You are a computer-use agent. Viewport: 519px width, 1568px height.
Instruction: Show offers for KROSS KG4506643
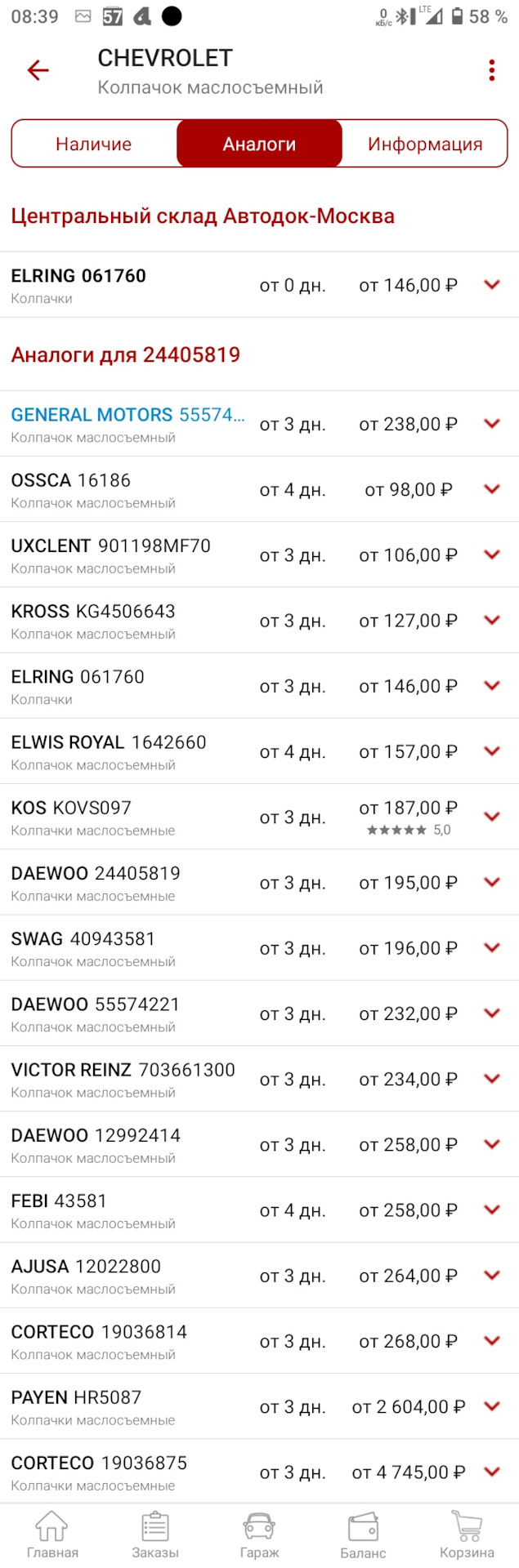[491, 620]
